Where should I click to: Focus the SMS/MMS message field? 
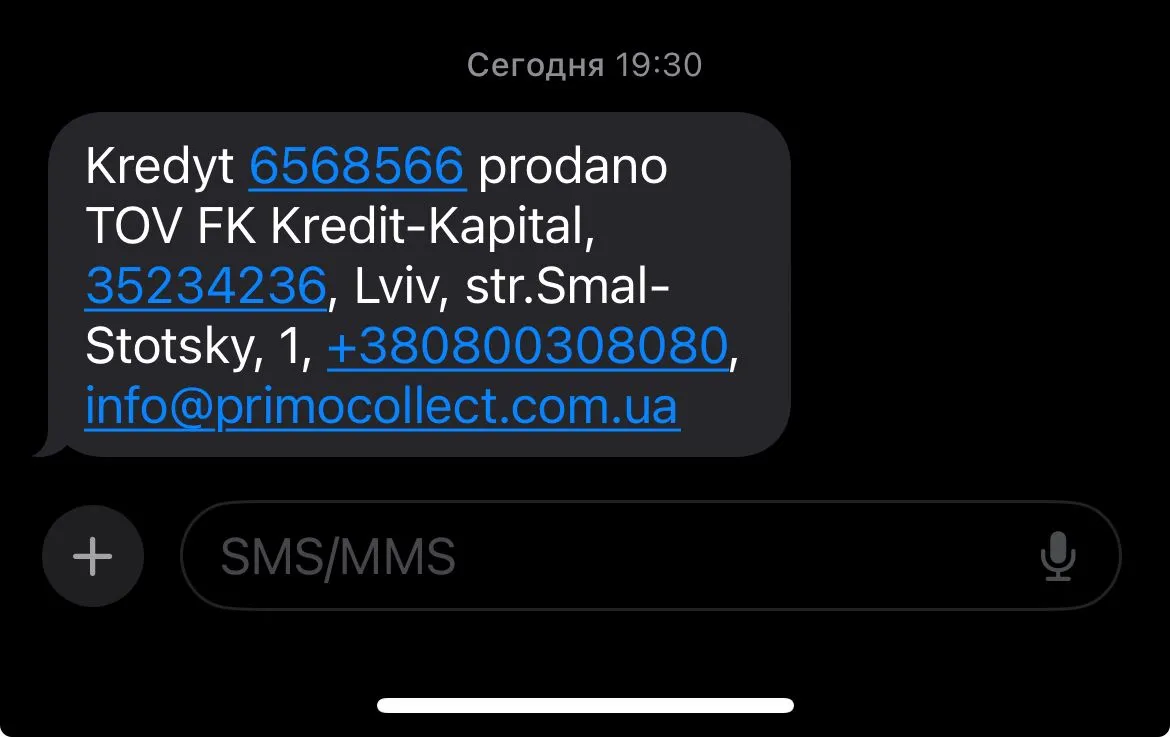click(x=600, y=556)
